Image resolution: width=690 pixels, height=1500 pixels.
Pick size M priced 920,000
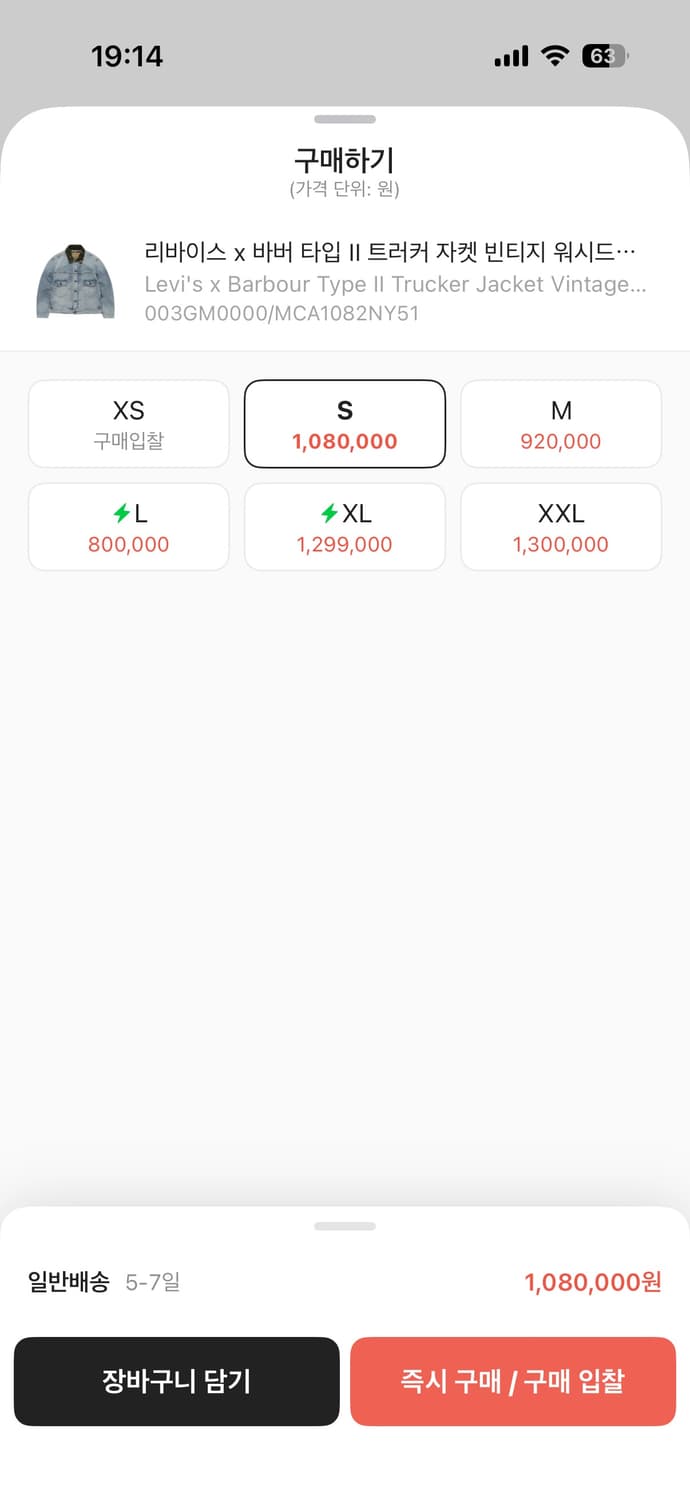[561, 424]
